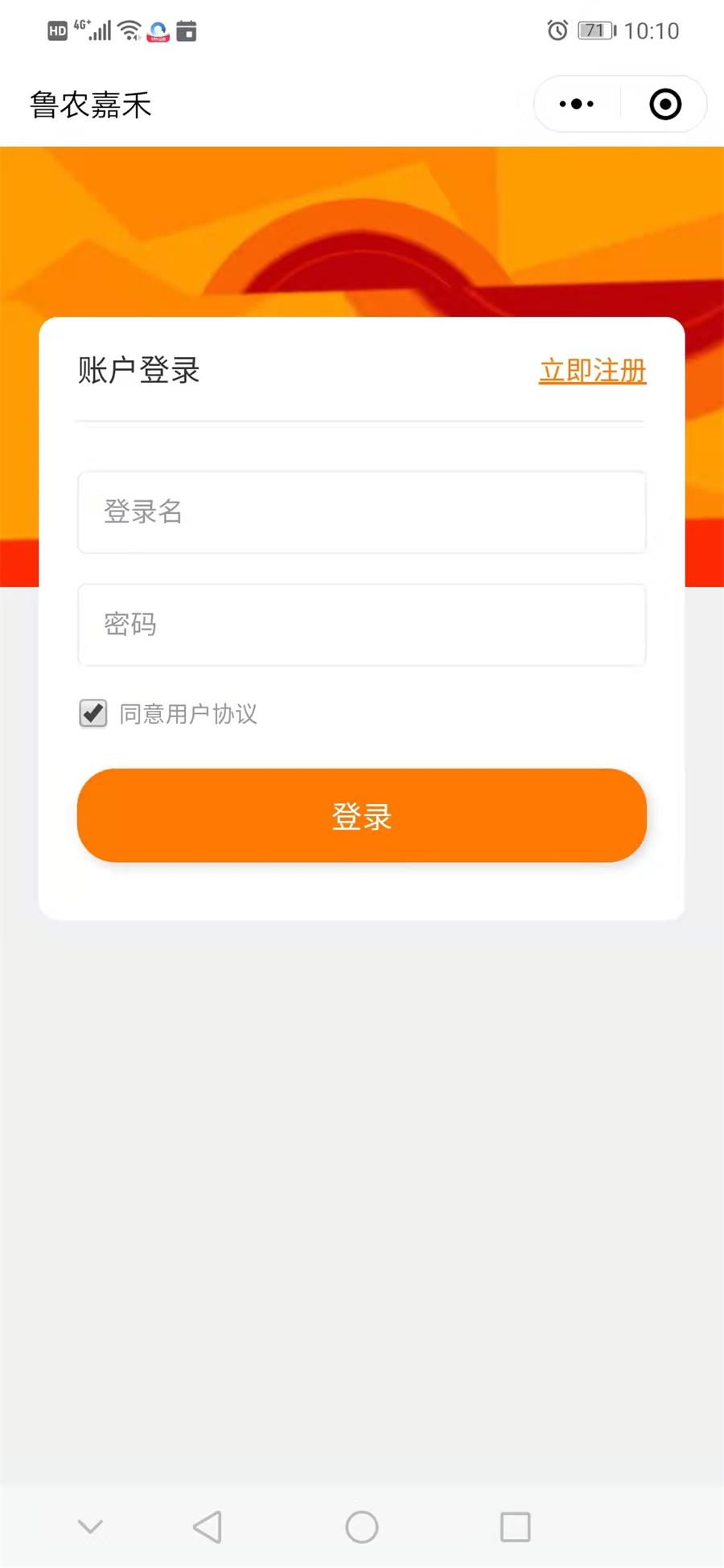Open the mini program more options menu
The width and height of the screenshot is (724, 1568).
[577, 104]
